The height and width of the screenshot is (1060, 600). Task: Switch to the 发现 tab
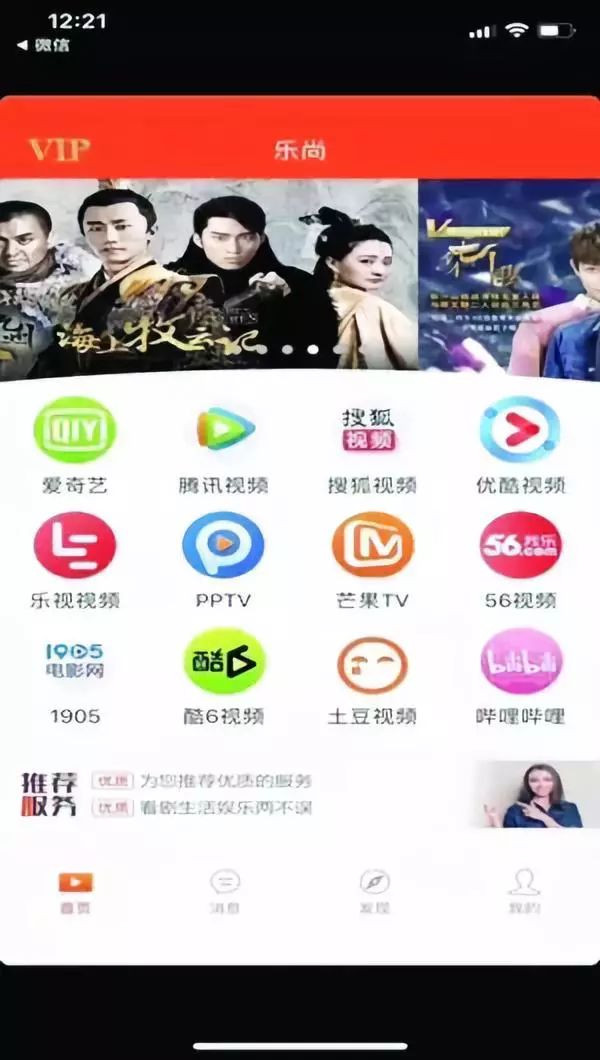(x=374, y=892)
